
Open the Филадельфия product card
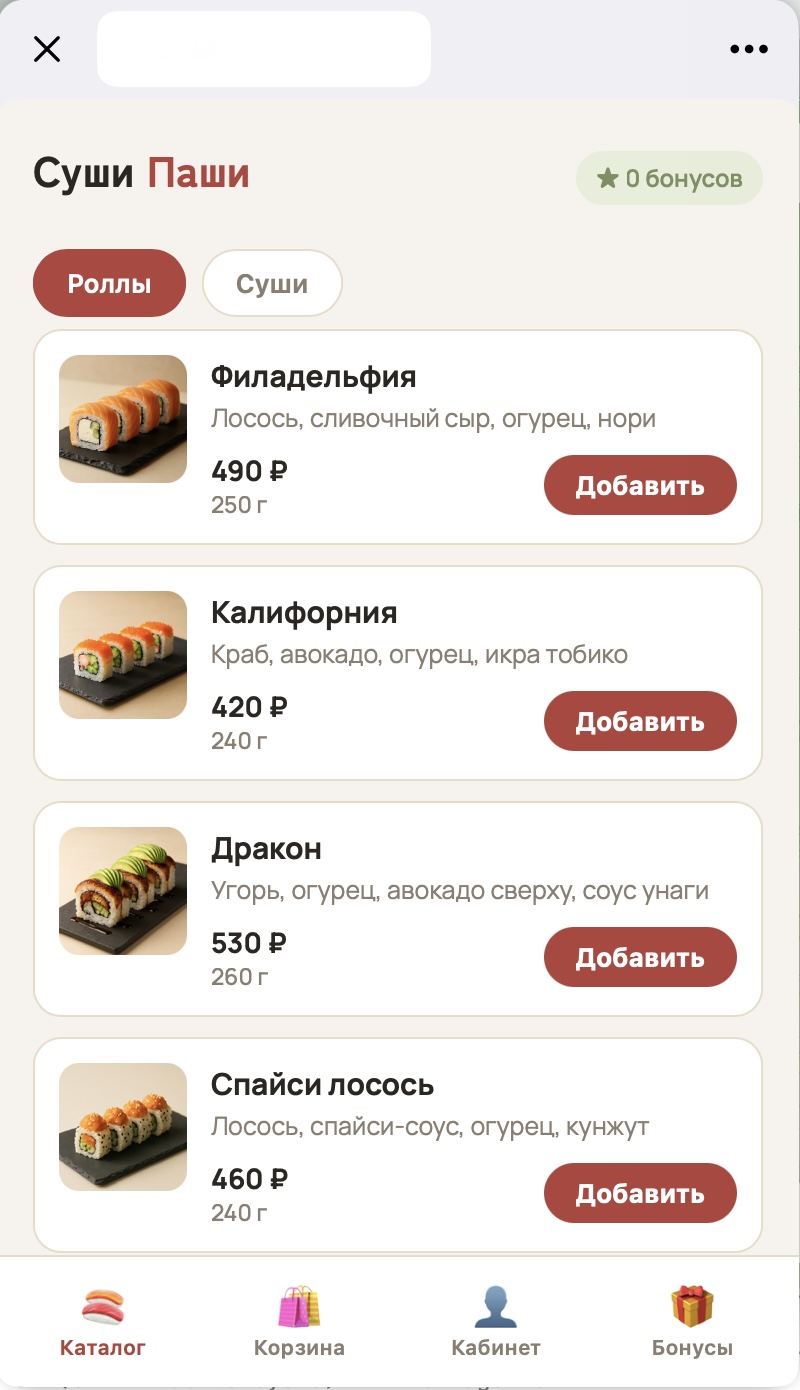pyautogui.click(x=398, y=437)
